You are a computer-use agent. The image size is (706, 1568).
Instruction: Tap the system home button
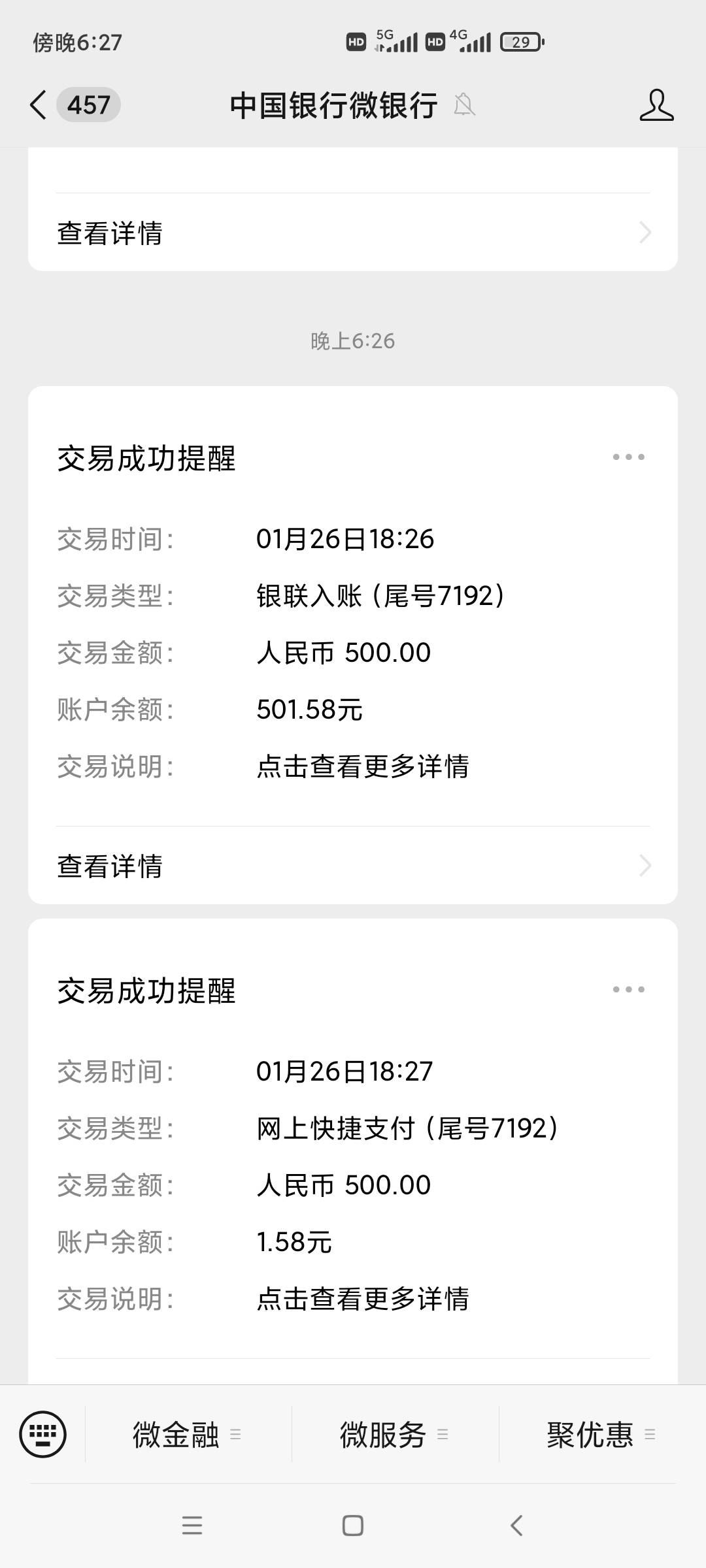click(353, 1526)
